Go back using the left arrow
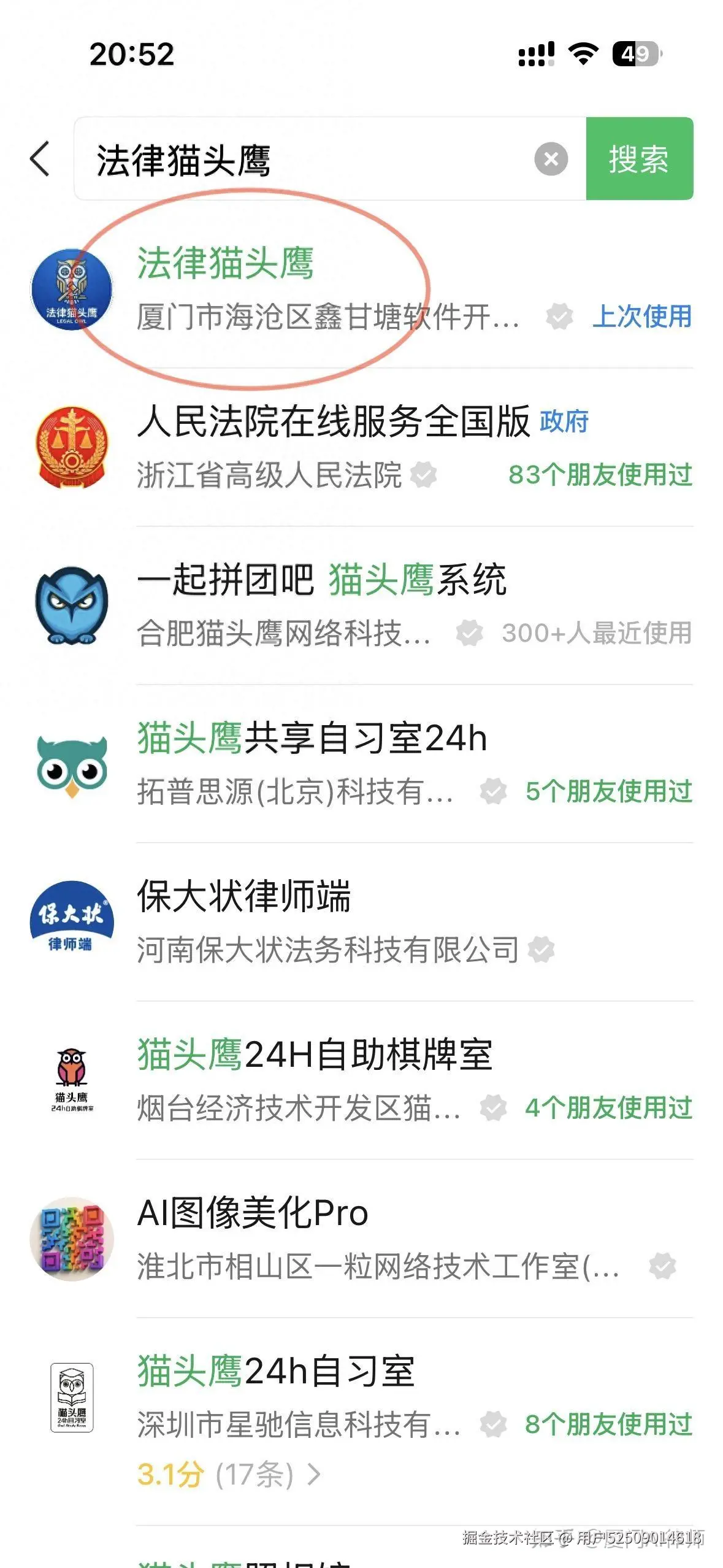 [40, 159]
